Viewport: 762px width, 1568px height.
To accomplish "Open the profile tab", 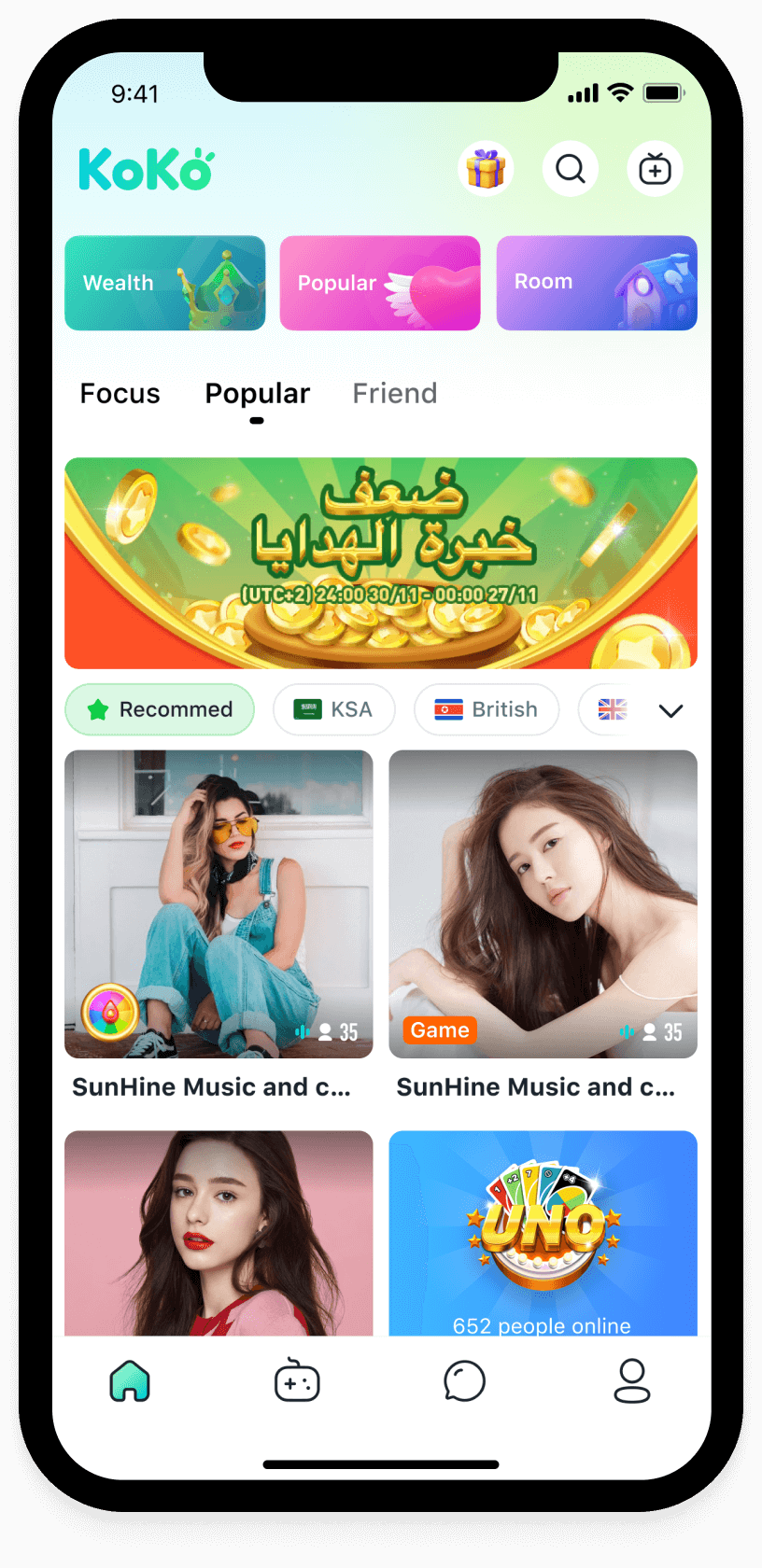I will (631, 1381).
